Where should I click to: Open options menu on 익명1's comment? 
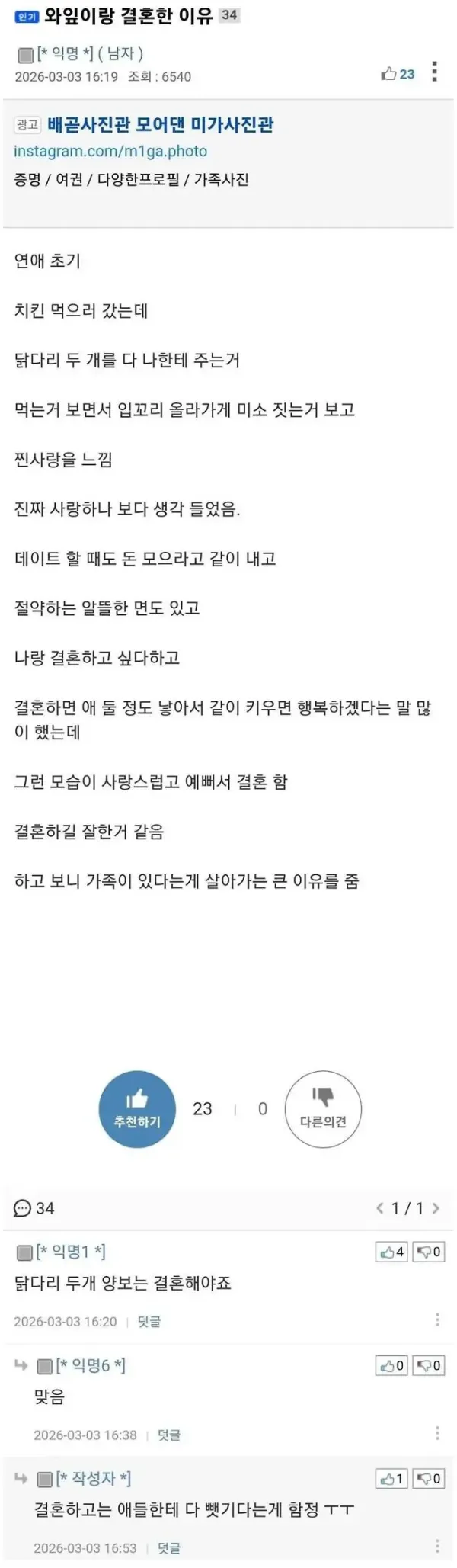coord(437,1319)
